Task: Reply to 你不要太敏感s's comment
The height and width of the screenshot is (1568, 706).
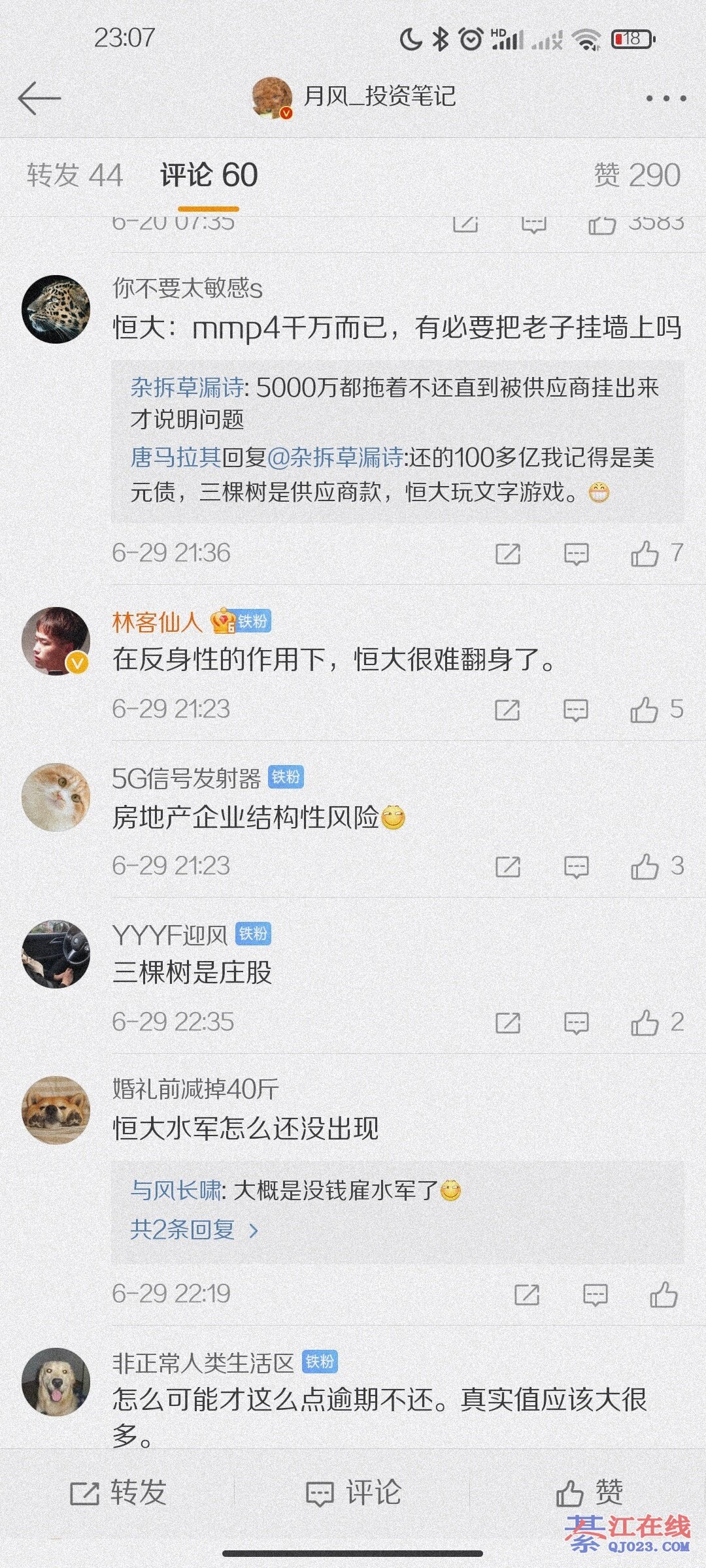Action: coord(576,553)
